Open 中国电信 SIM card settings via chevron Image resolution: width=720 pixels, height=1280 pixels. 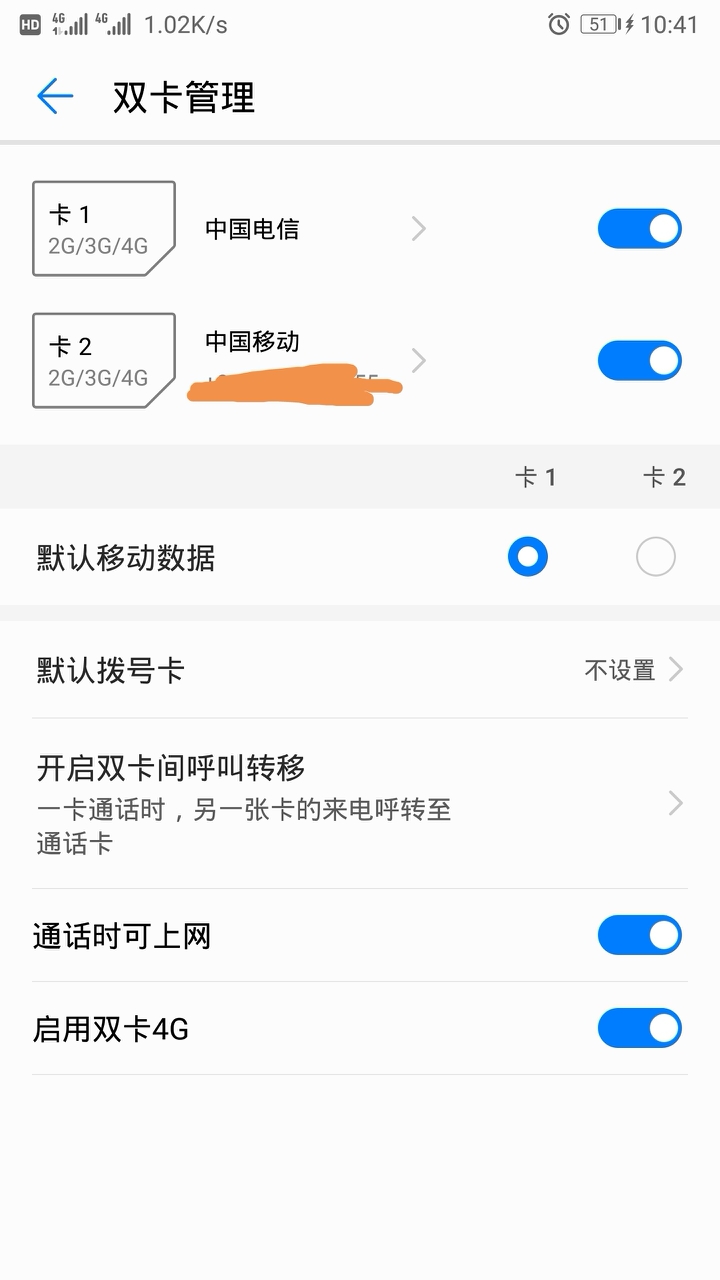click(x=418, y=228)
